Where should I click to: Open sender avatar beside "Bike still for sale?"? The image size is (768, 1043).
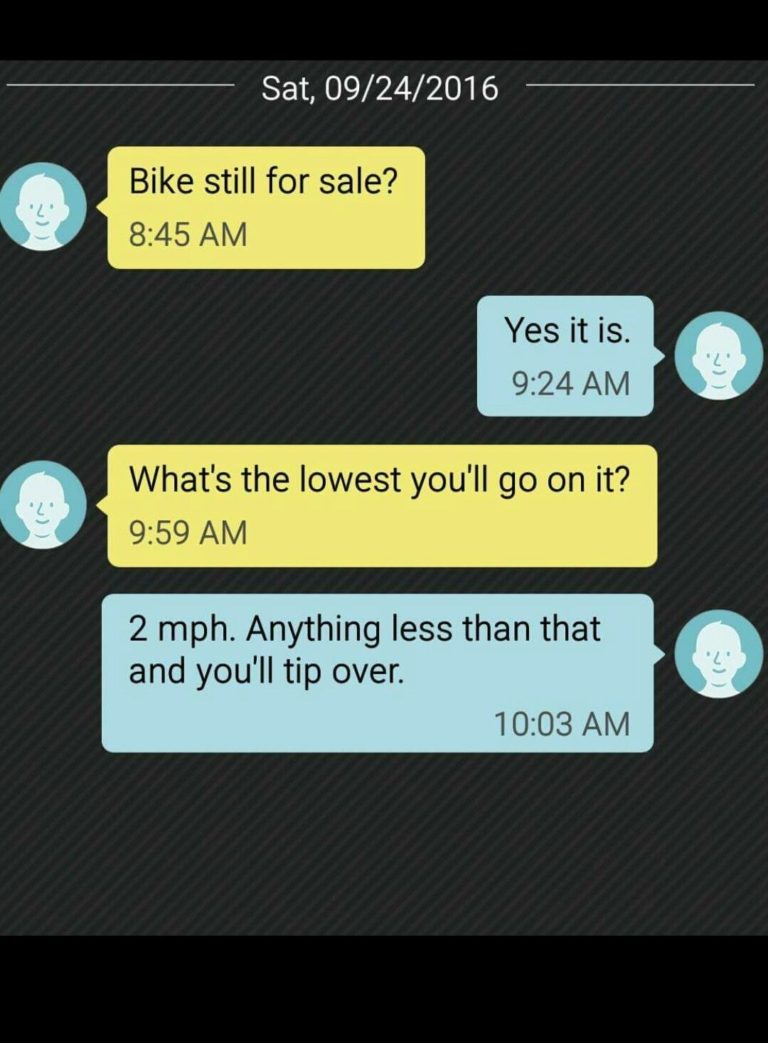pyautogui.click(x=43, y=206)
